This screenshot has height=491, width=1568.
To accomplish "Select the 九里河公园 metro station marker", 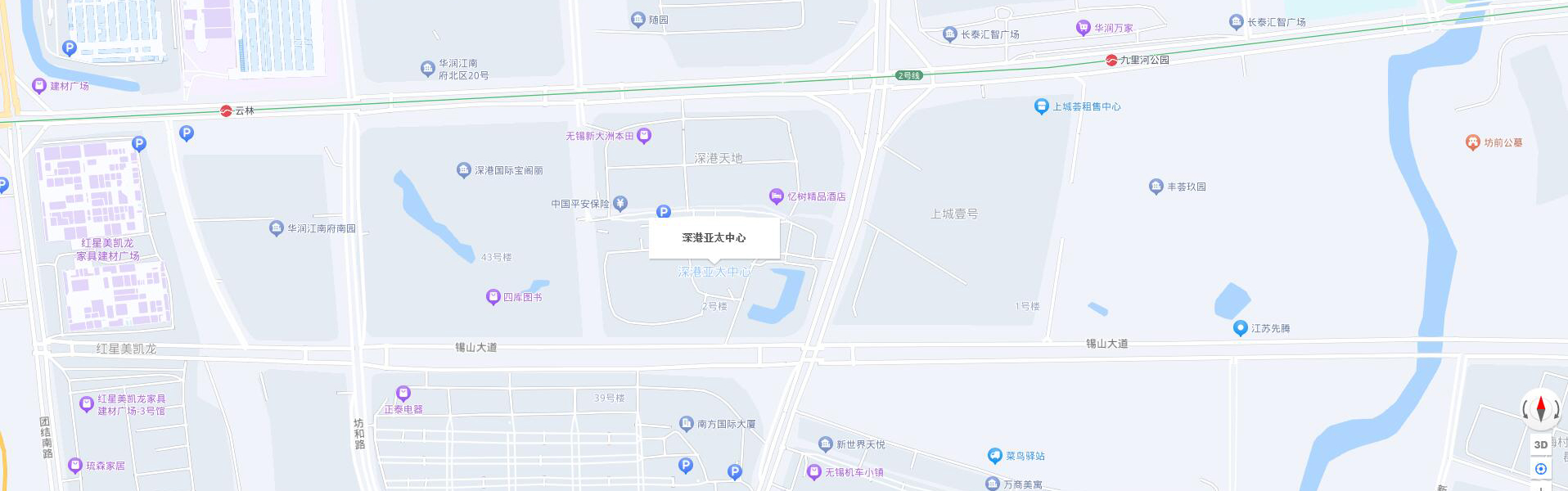I will pyautogui.click(x=1111, y=60).
